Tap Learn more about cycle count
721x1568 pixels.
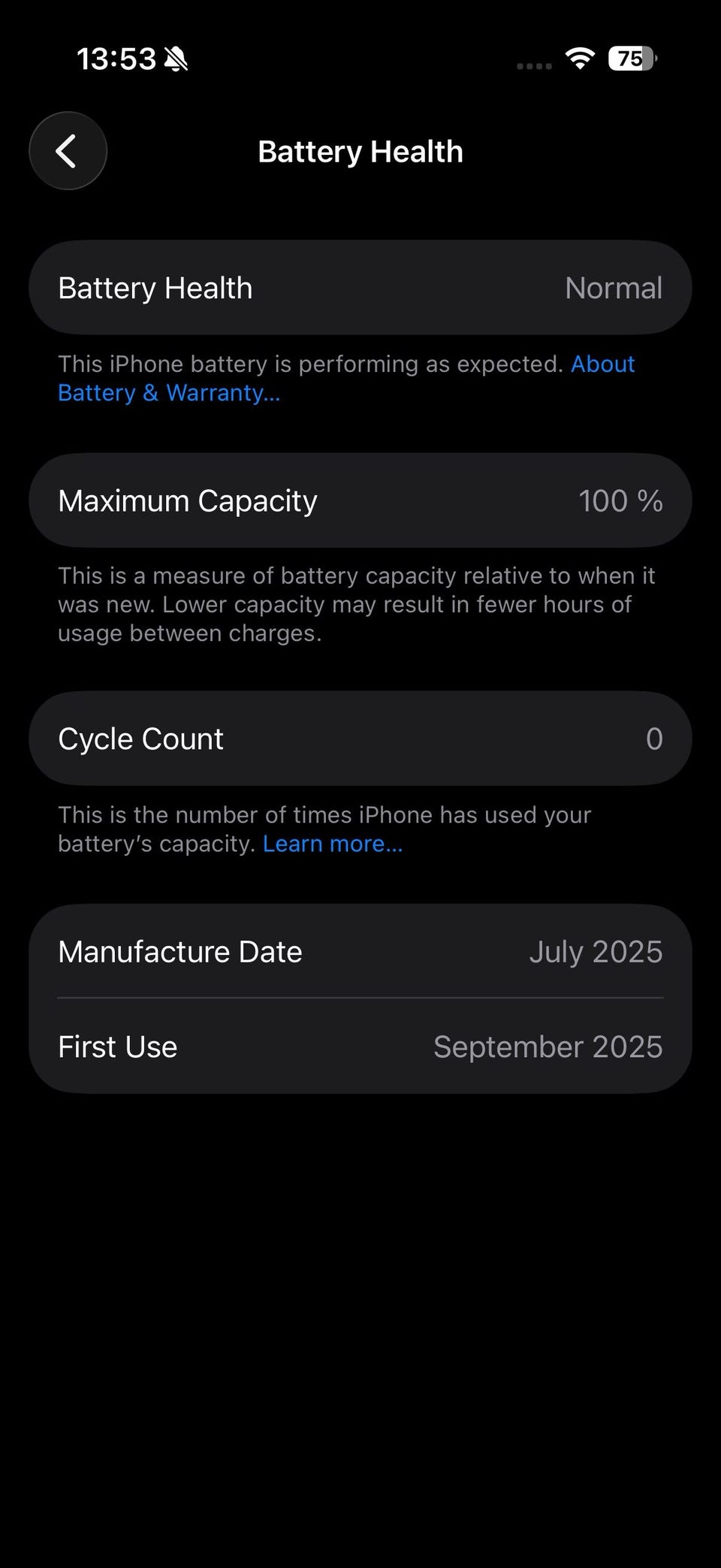click(x=332, y=844)
